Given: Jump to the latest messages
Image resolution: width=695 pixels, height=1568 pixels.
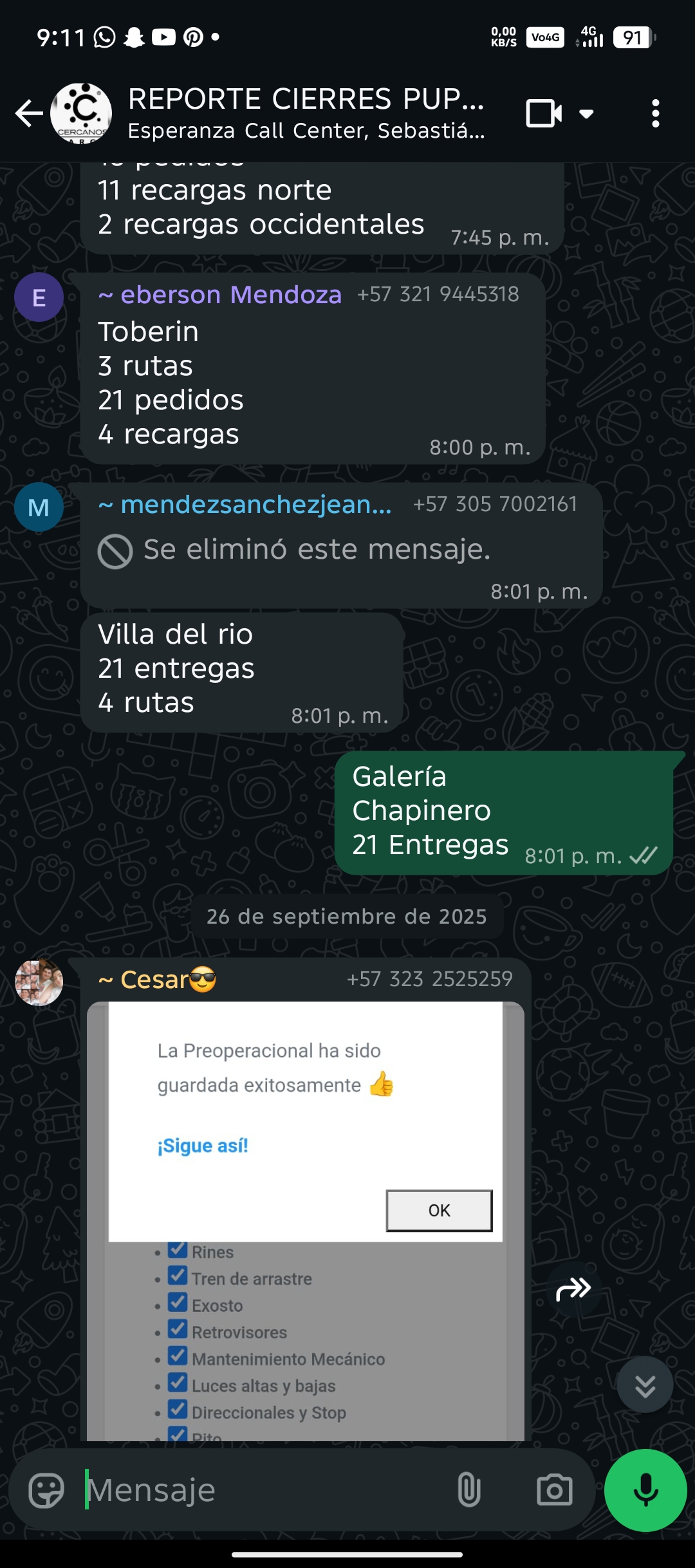Looking at the screenshot, I should 645,1385.
